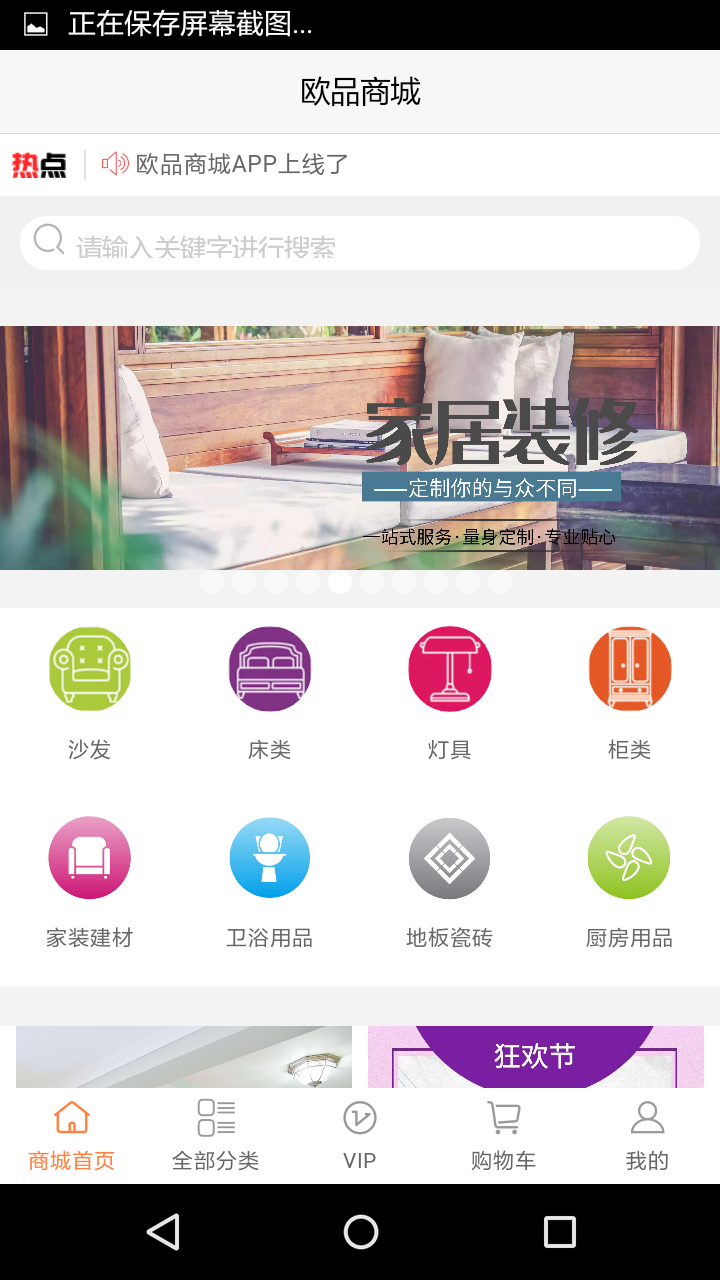
Task: Open the 购物车 tab
Action: pyautogui.click(x=504, y=1136)
